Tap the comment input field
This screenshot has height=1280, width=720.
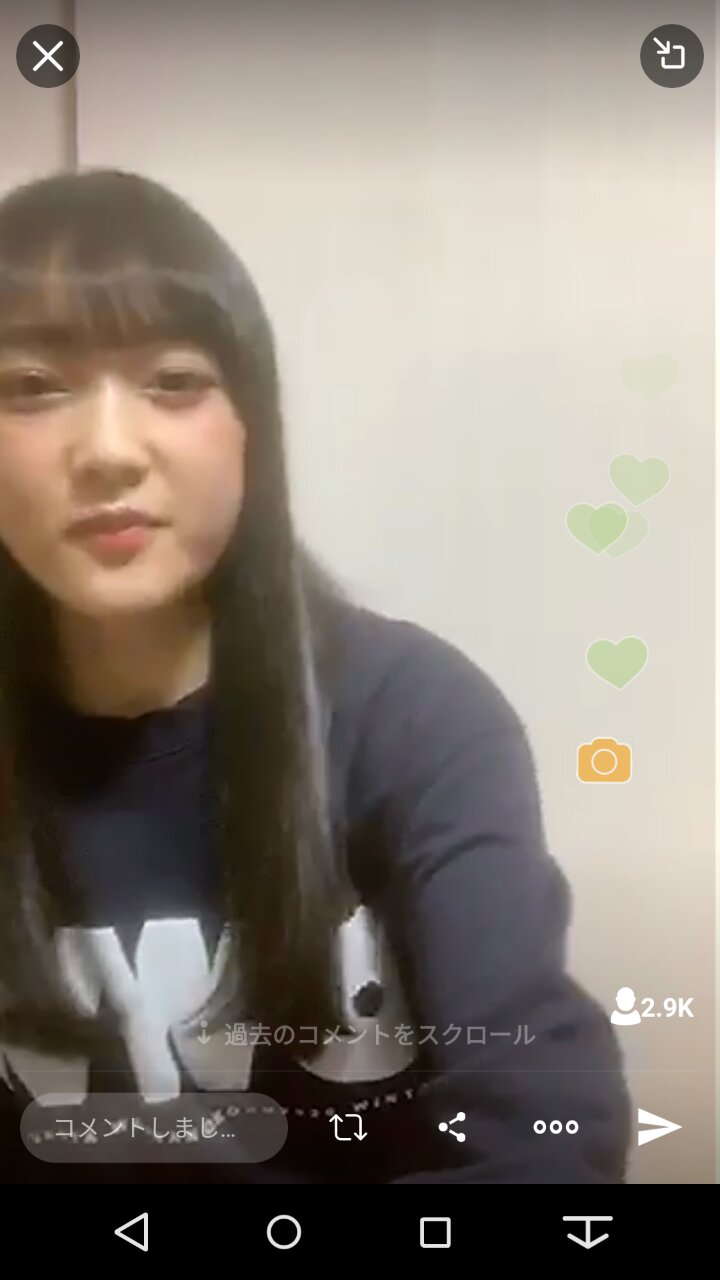point(154,1128)
